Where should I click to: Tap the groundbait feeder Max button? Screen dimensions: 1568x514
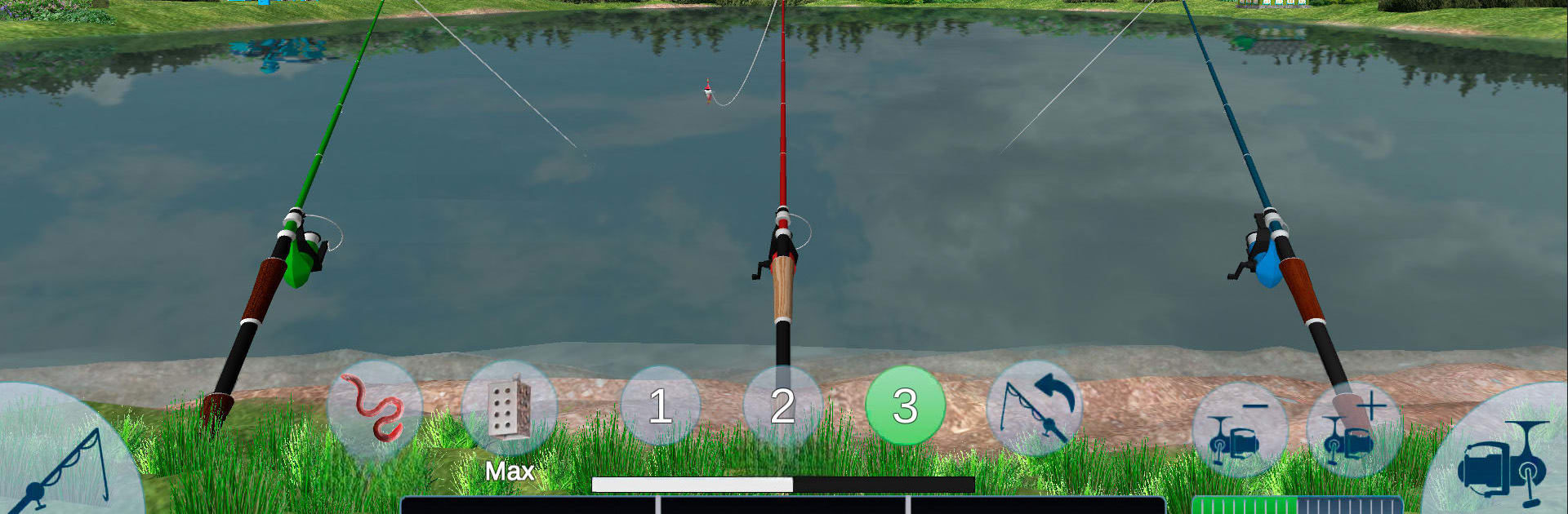[x=509, y=410]
